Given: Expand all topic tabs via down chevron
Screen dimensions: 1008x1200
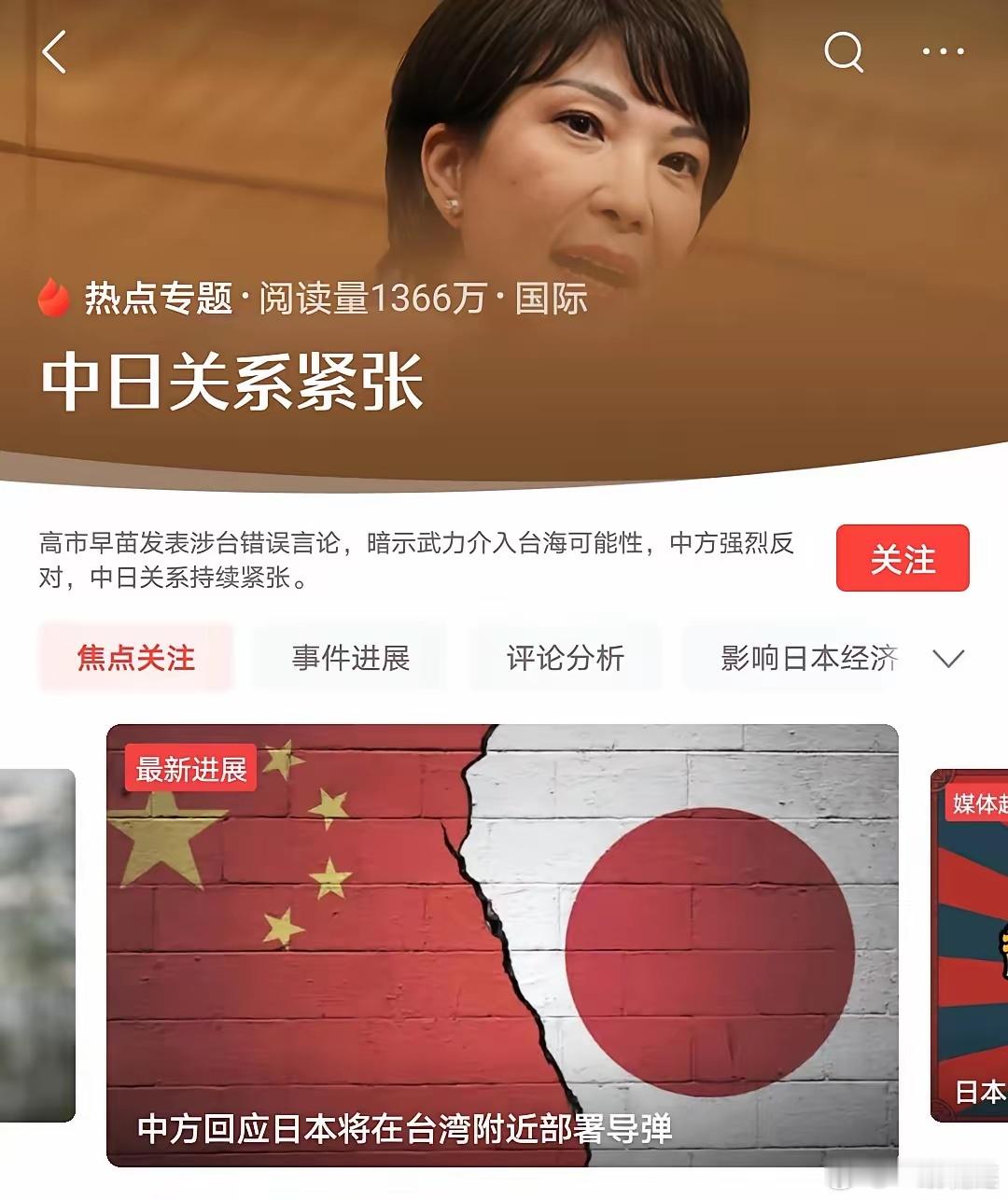Looking at the screenshot, I should (x=950, y=658).
